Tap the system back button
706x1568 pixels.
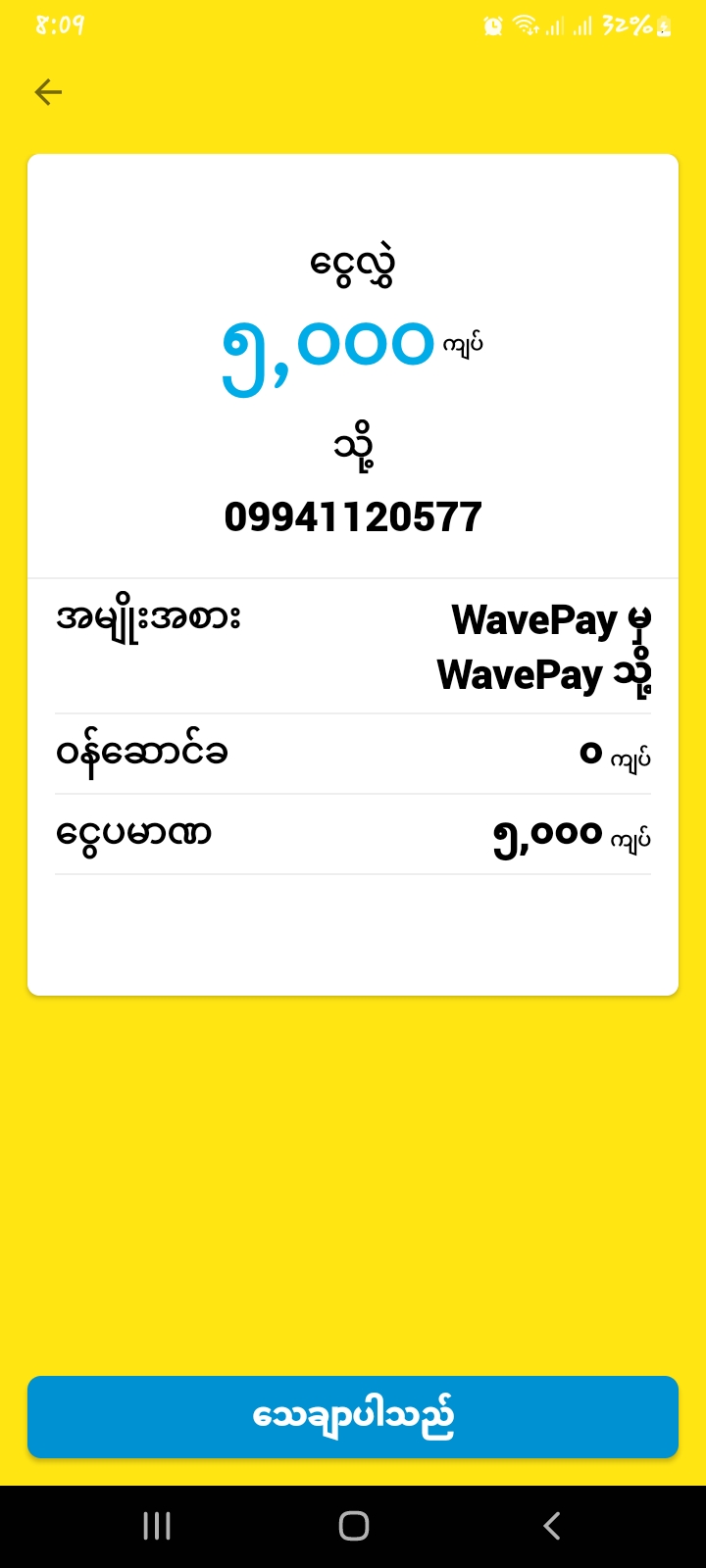(552, 1526)
